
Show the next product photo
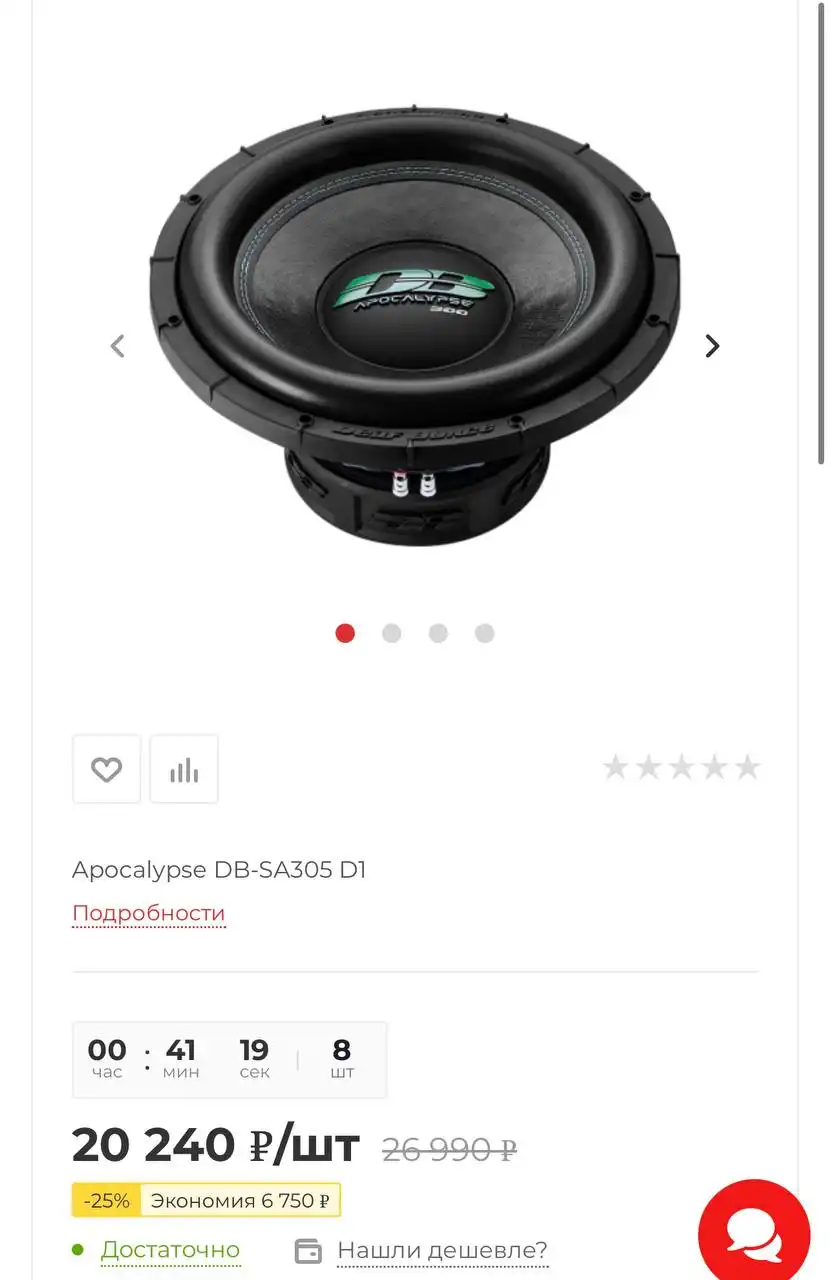[712, 346]
